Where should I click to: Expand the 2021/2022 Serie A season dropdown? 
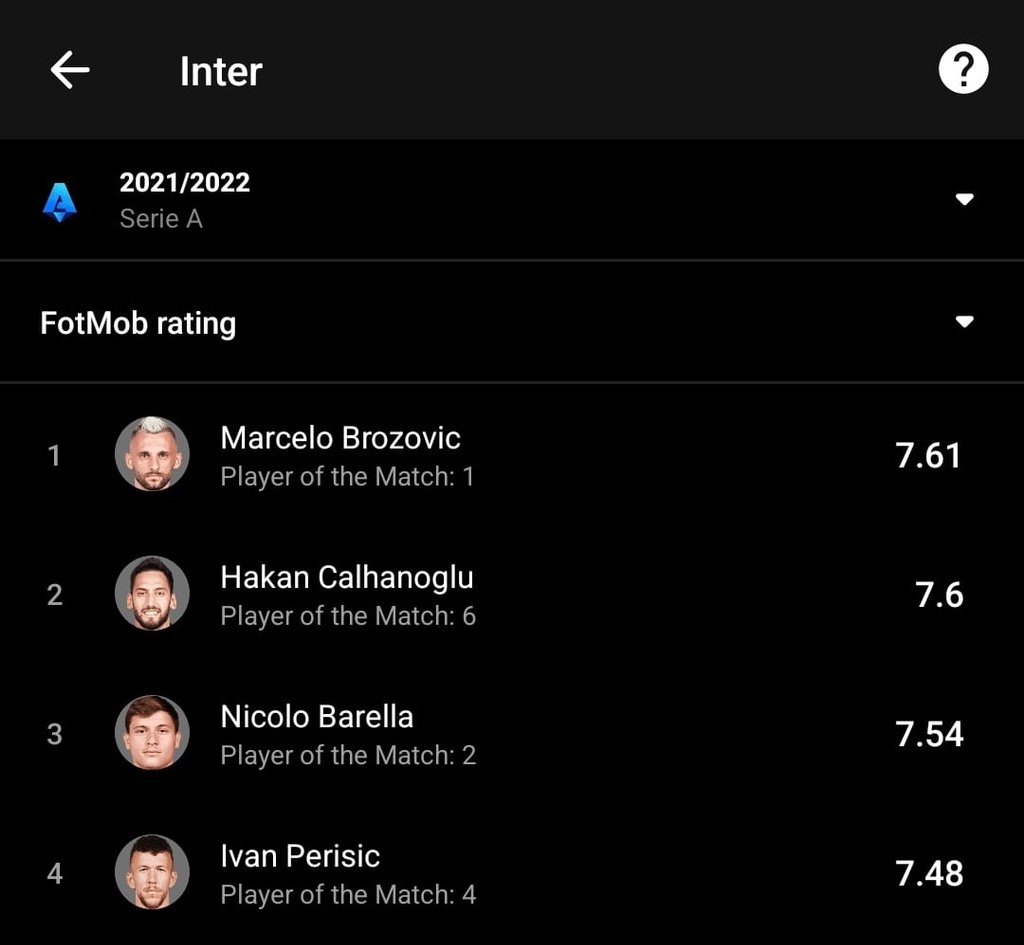pos(964,199)
